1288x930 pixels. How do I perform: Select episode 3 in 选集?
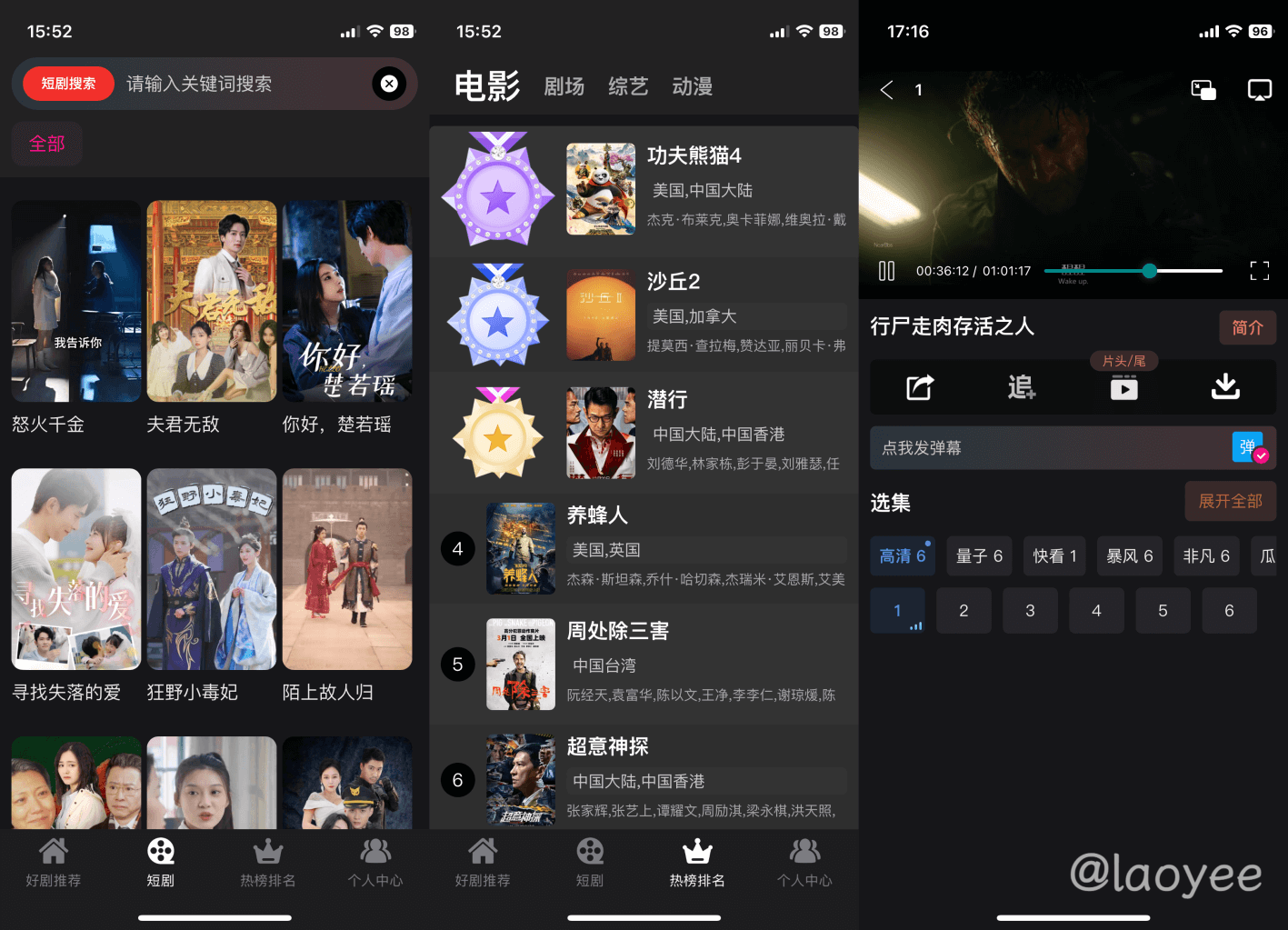click(x=1030, y=611)
